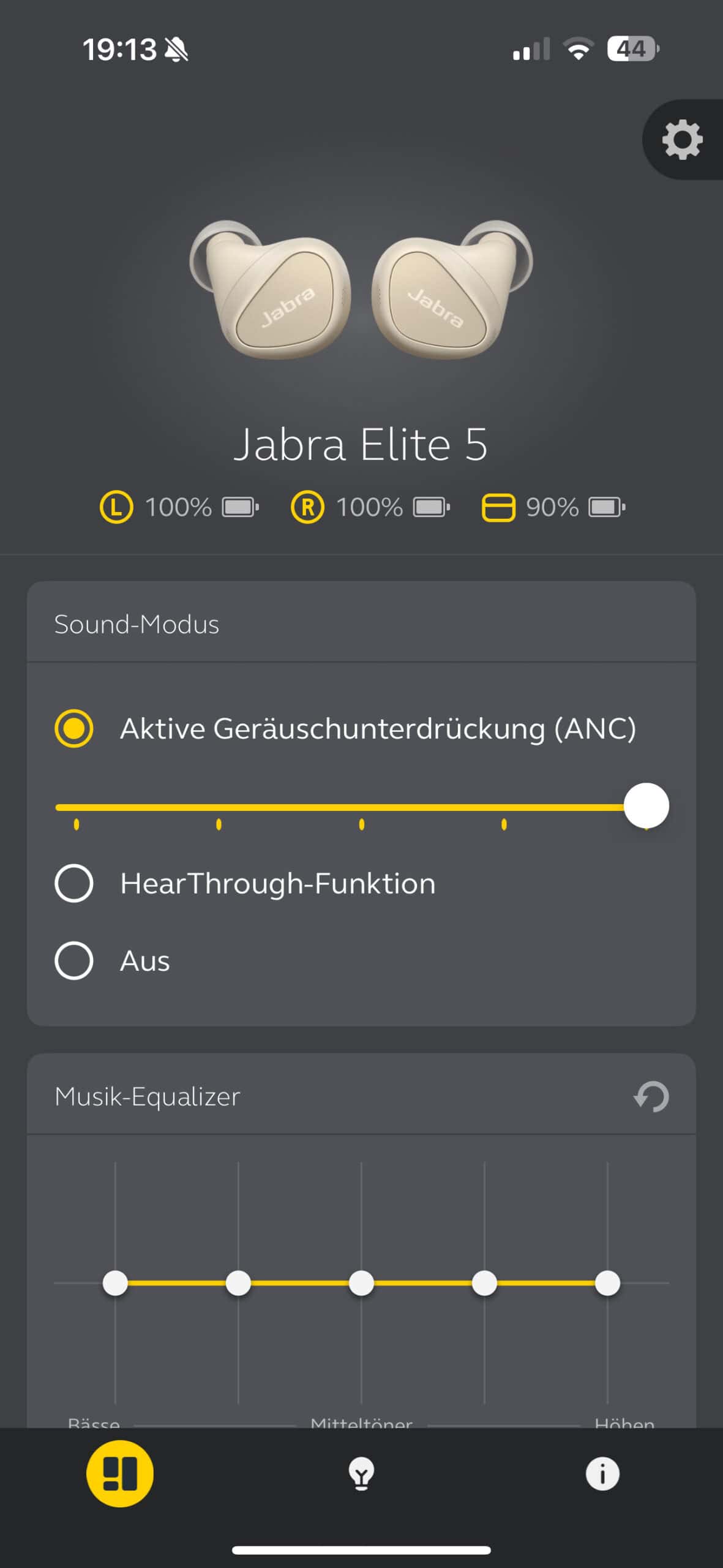
Task: Switch to the dashboard tab
Action: click(x=120, y=1474)
